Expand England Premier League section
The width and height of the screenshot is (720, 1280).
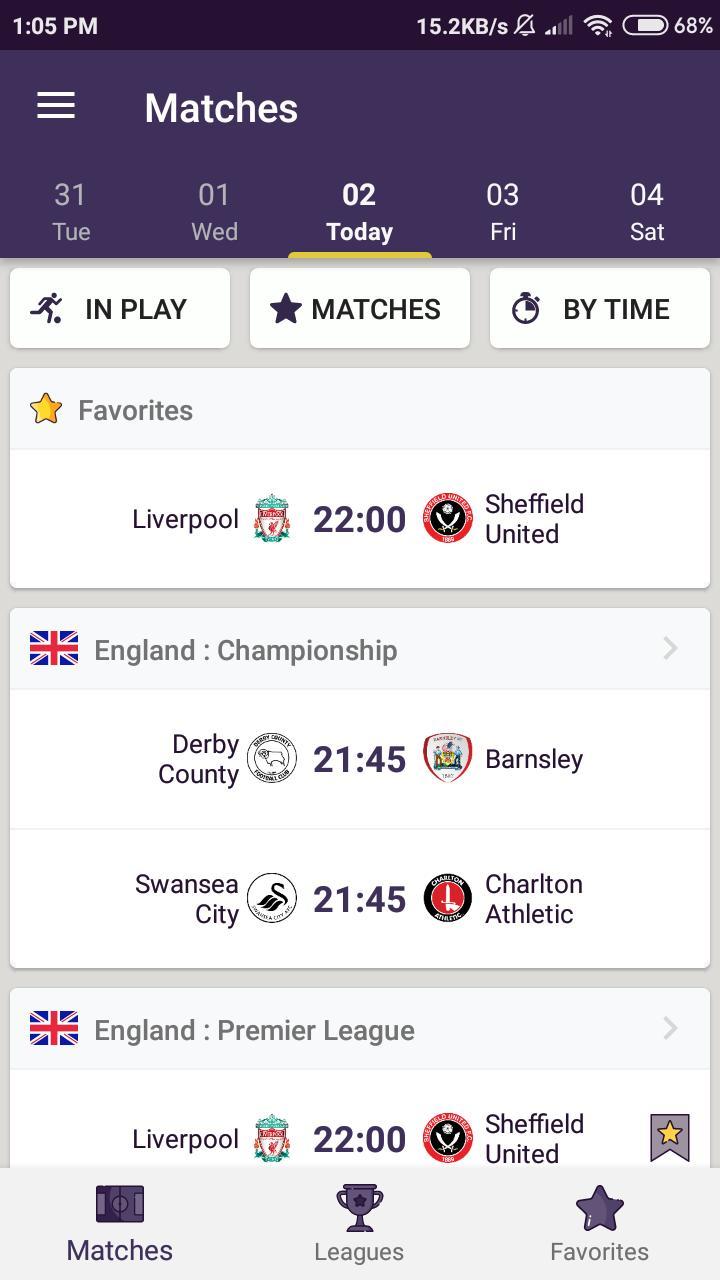[x=669, y=1029]
